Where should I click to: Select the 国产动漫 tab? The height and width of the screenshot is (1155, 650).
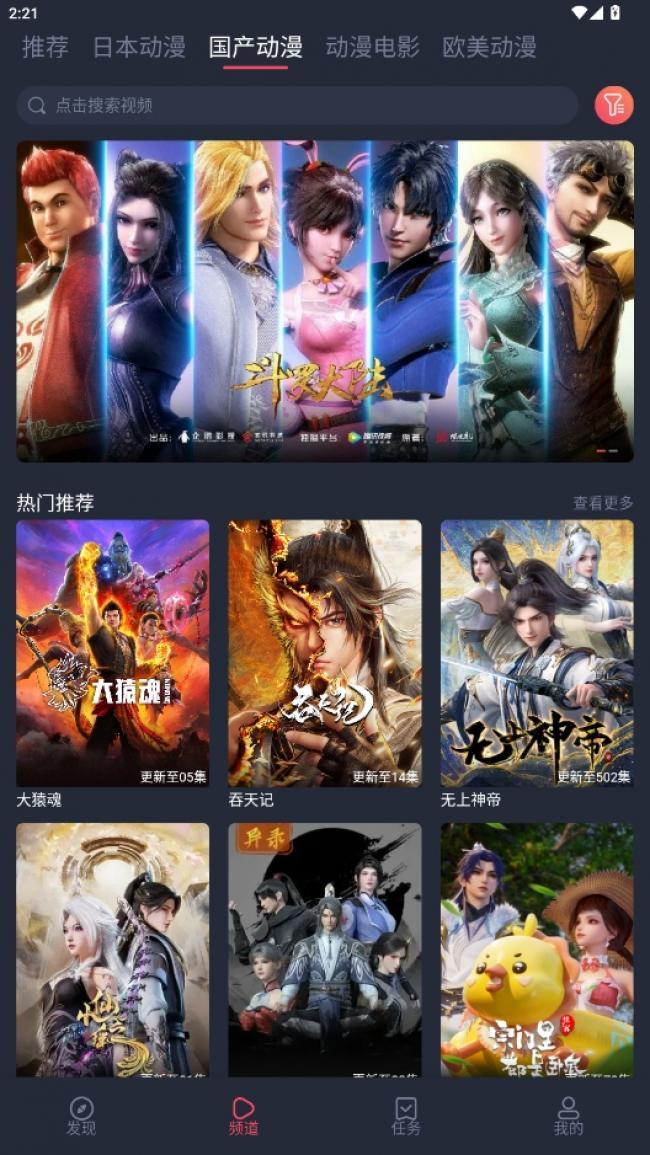[x=256, y=47]
